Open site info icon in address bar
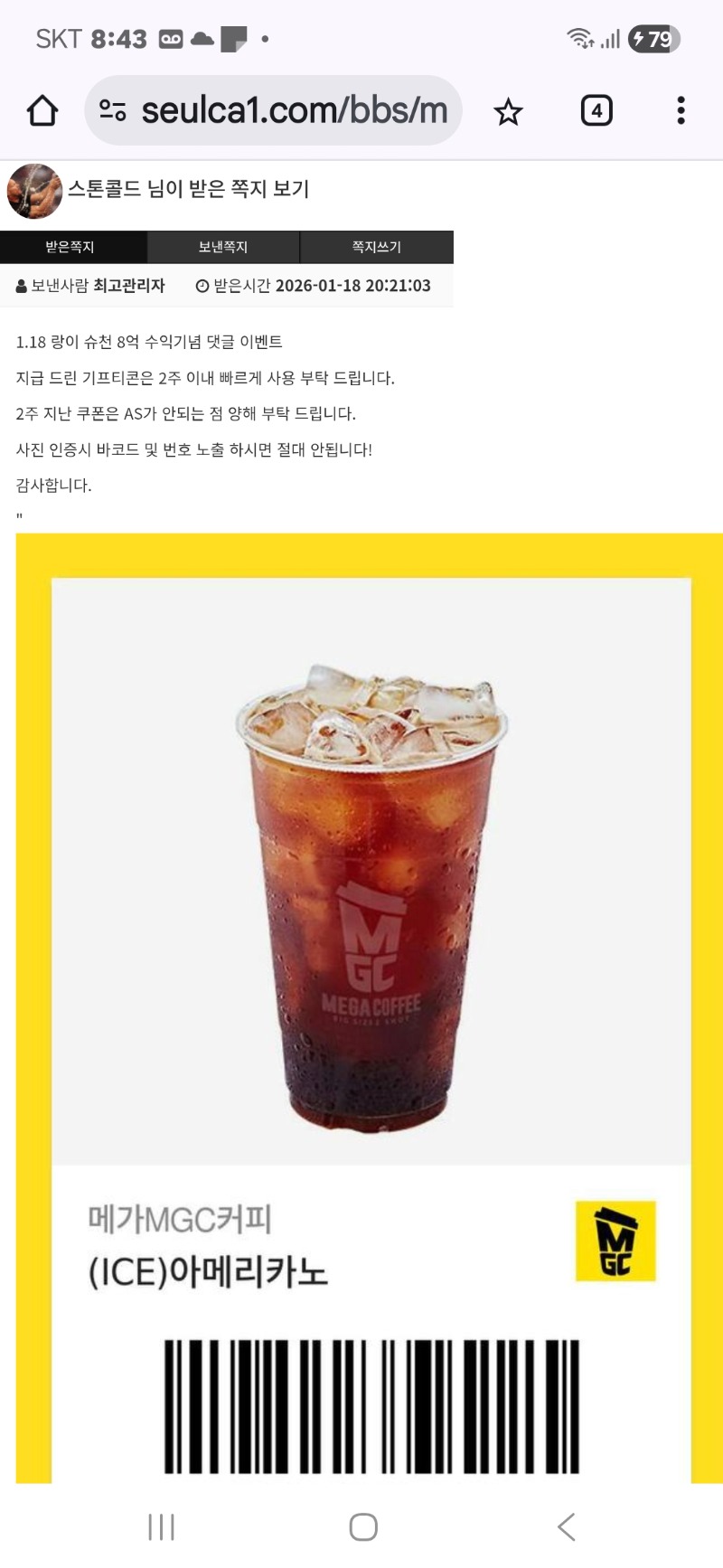Image resolution: width=723 pixels, height=1568 pixels. coord(112,111)
